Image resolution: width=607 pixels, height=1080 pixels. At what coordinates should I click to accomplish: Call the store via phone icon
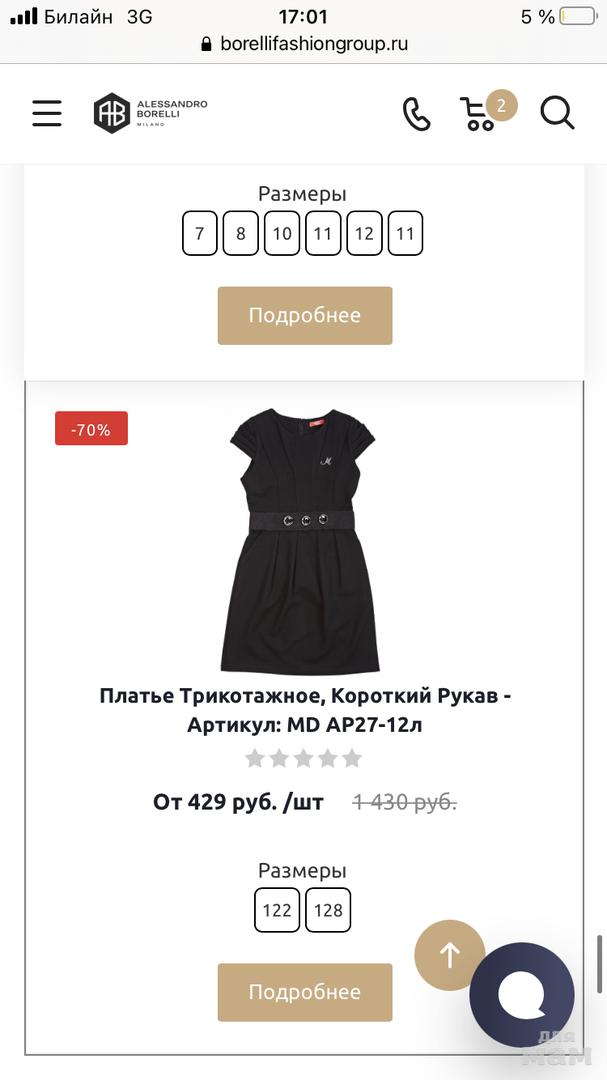tap(416, 114)
